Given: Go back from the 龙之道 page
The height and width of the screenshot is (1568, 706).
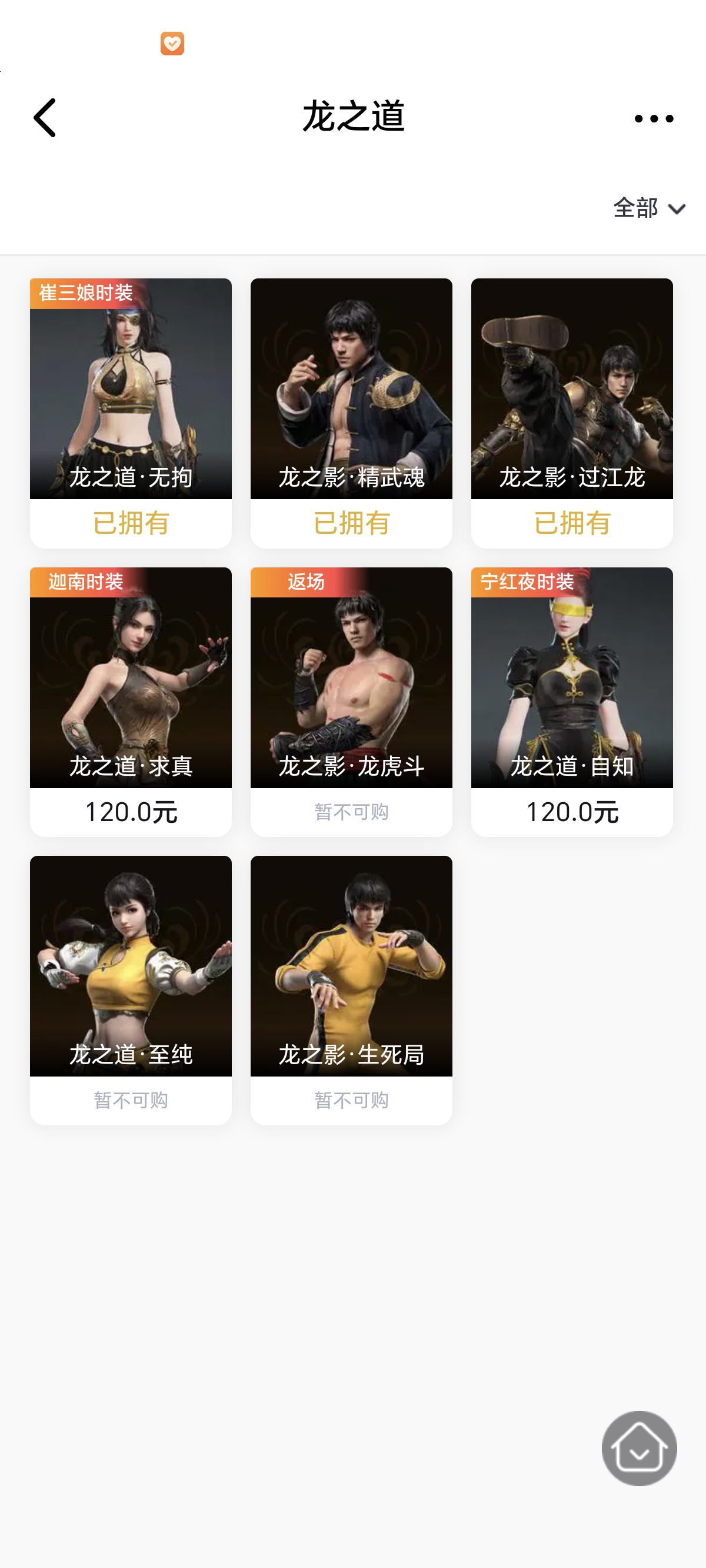Looking at the screenshot, I should [x=45, y=118].
